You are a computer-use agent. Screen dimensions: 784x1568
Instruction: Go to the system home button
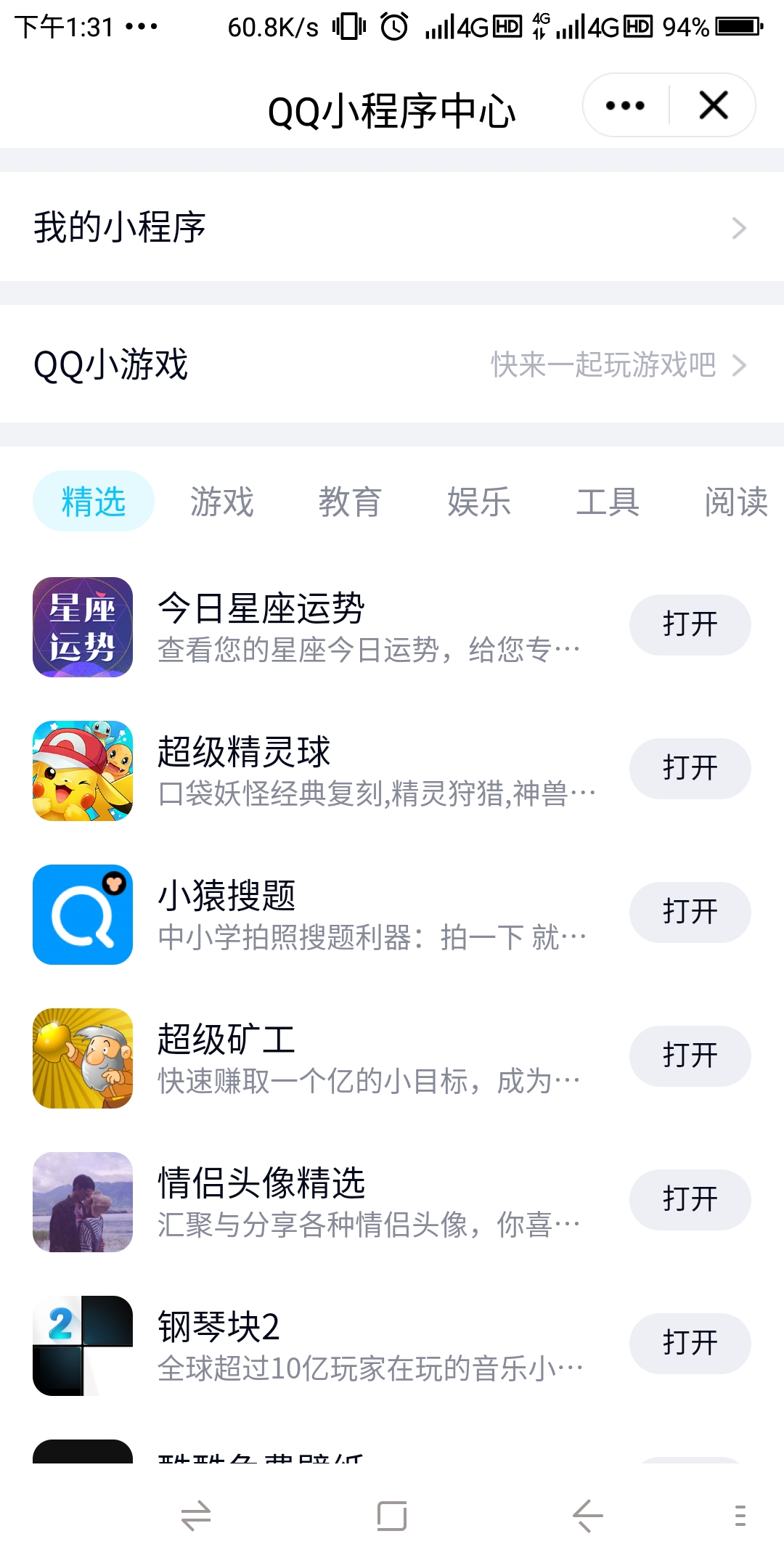pyautogui.click(x=392, y=1516)
